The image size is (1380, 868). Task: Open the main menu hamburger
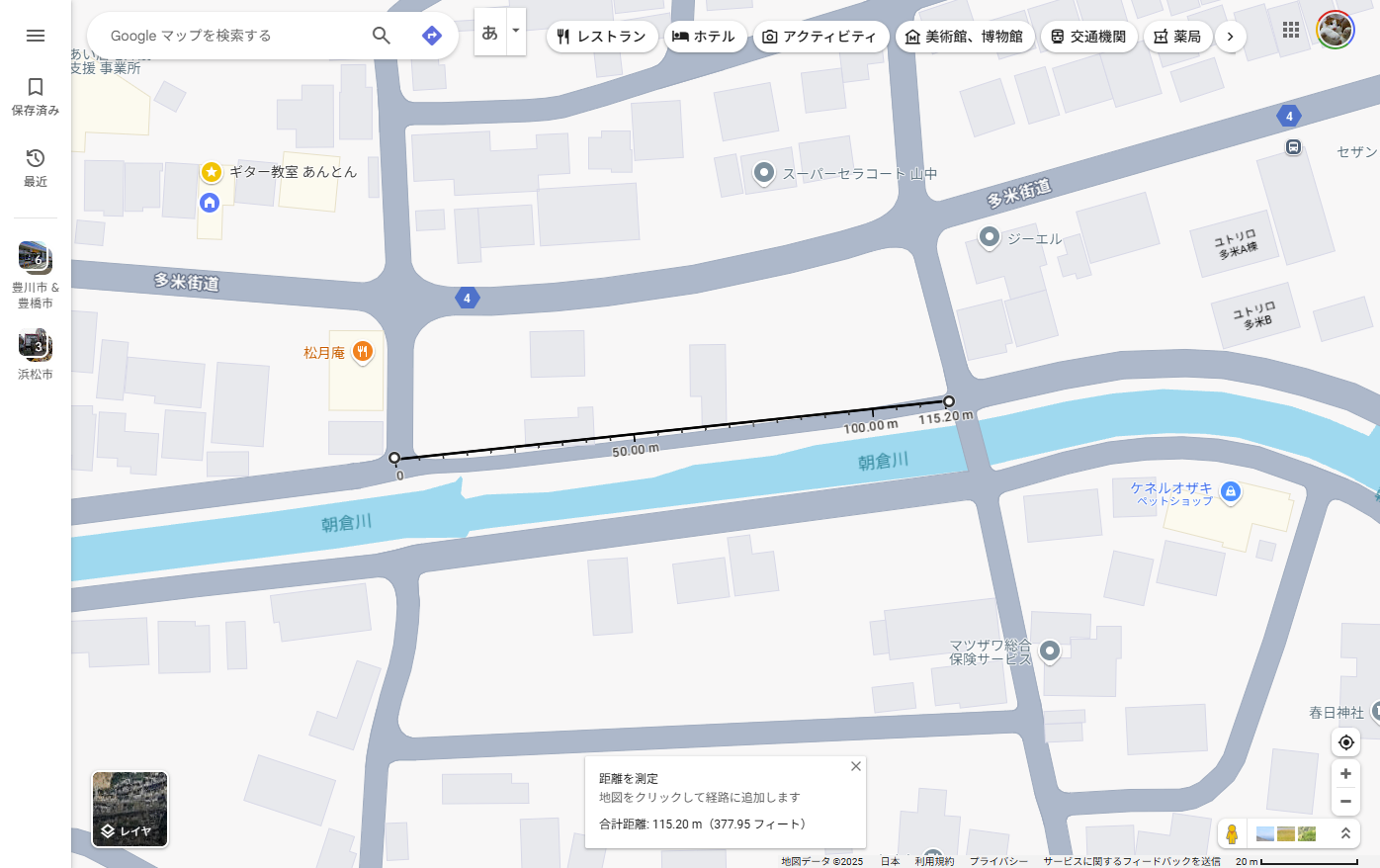click(x=36, y=36)
